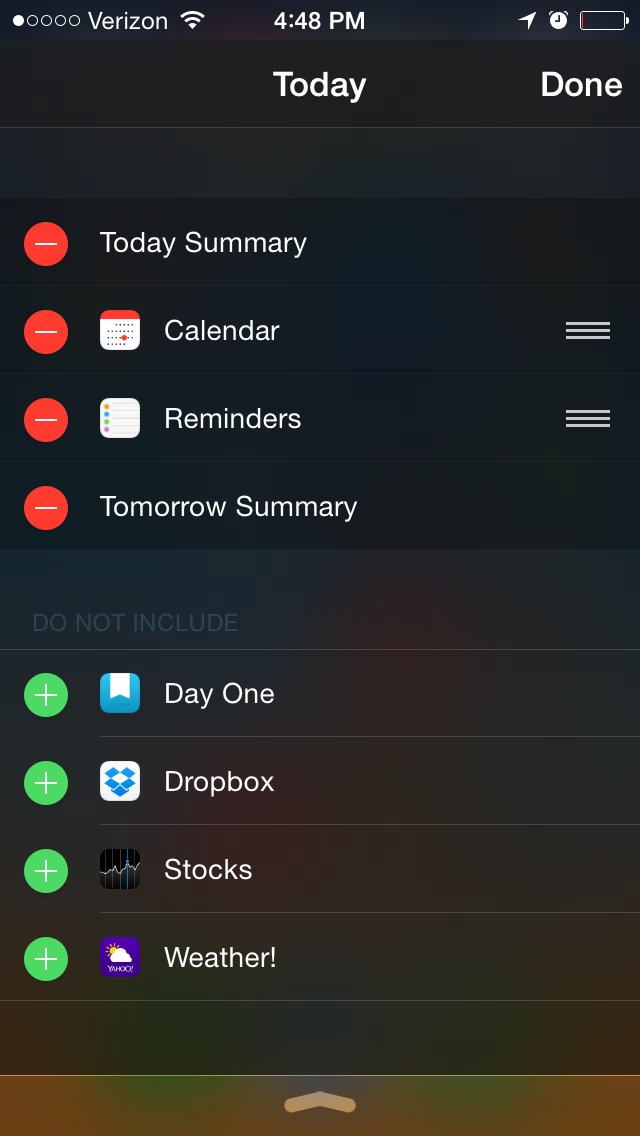Screen dimensions: 640x1136
Task: Add the Stocks widget
Action: 46,871
